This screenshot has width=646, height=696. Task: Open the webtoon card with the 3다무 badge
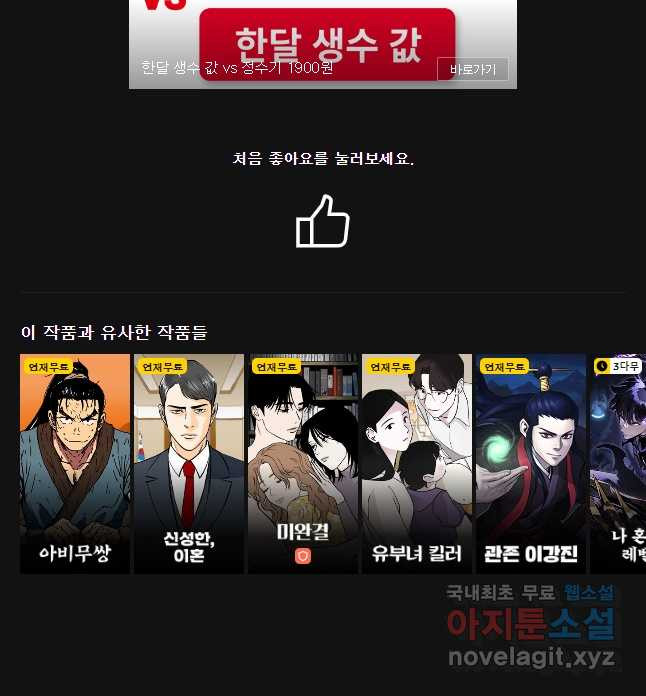click(620, 463)
